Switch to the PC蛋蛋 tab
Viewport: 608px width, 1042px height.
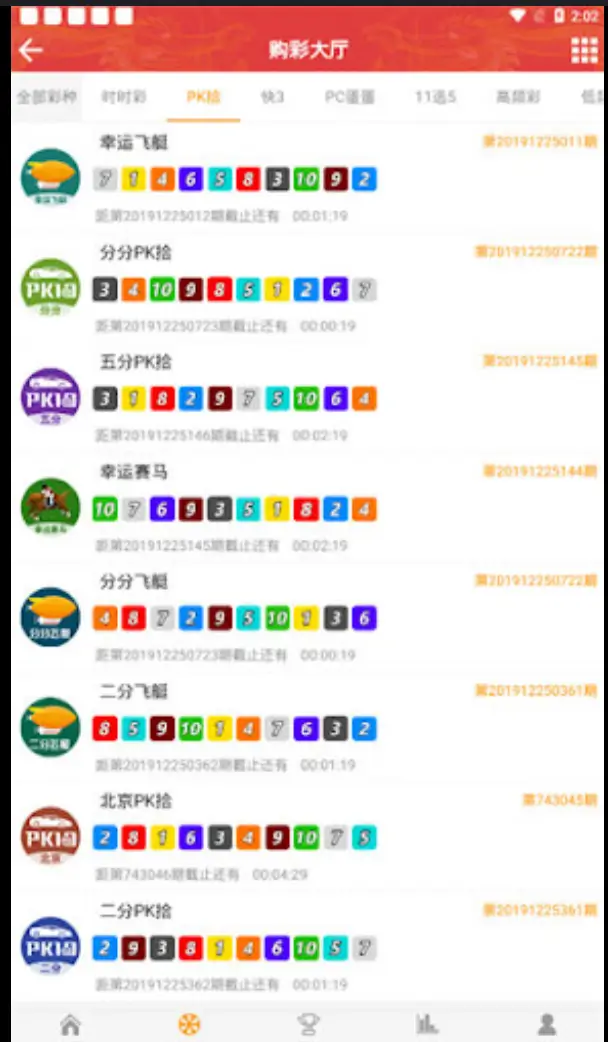click(350, 97)
